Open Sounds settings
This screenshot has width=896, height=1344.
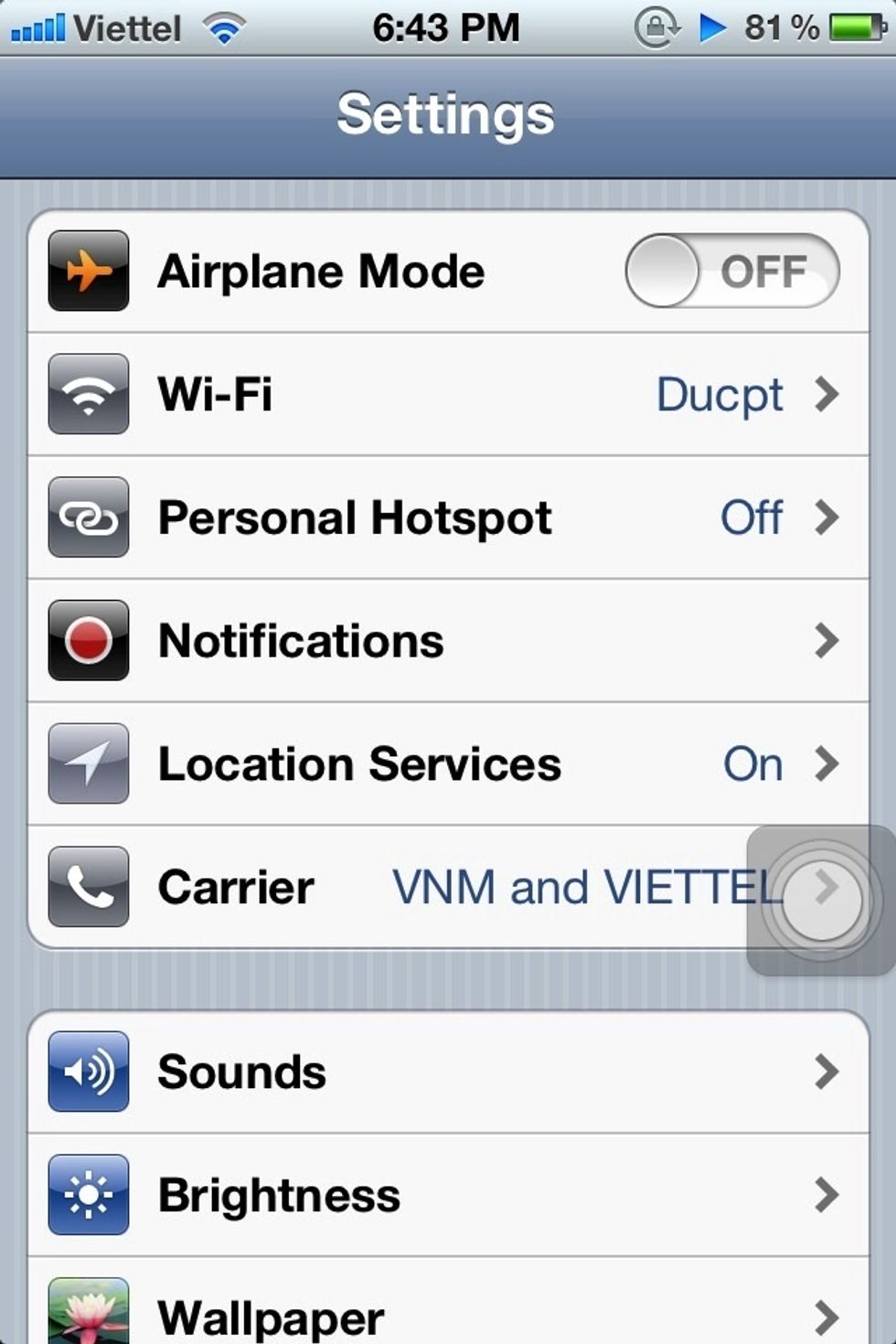448,1072
